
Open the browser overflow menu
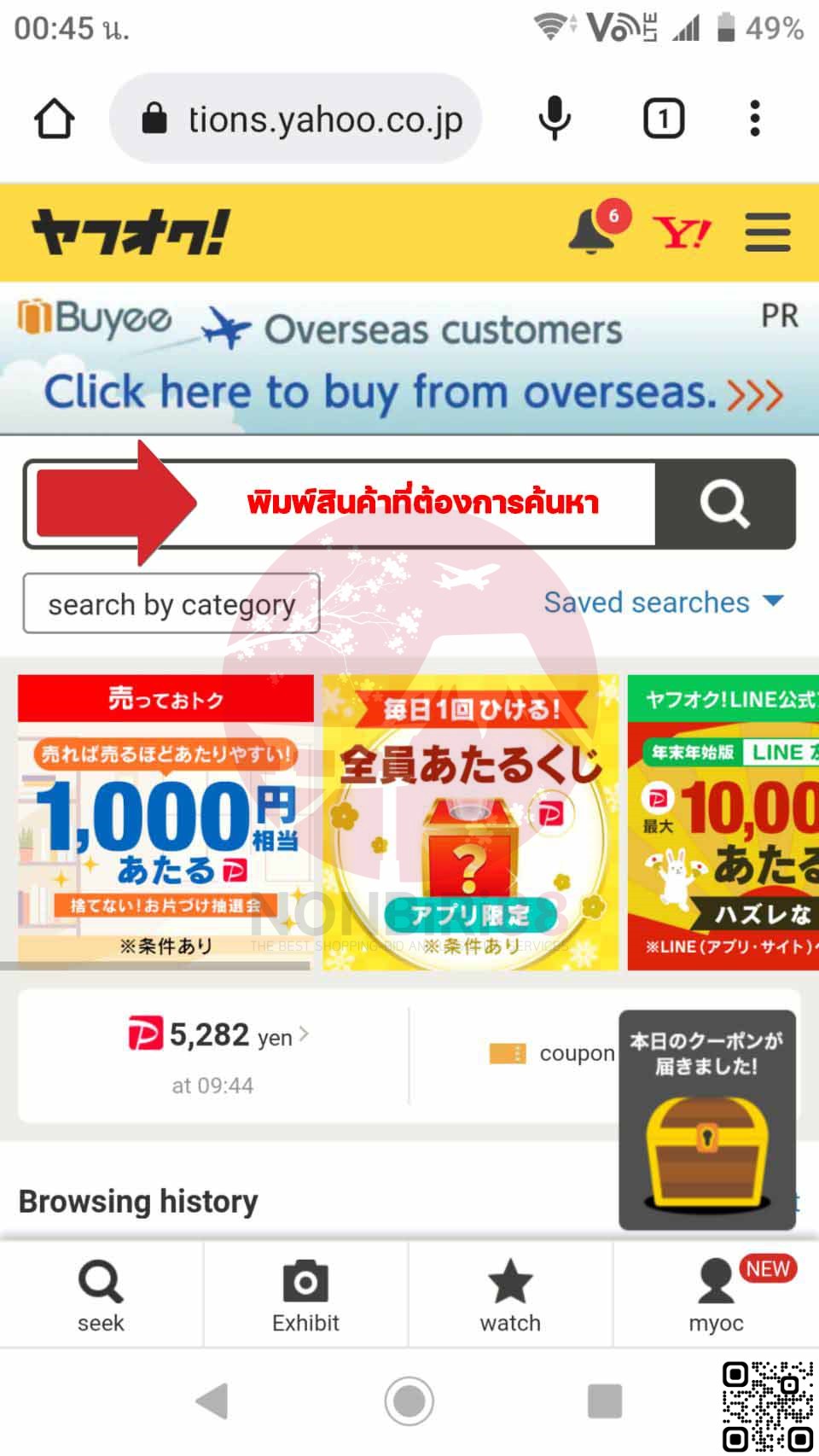coord(754,119)
